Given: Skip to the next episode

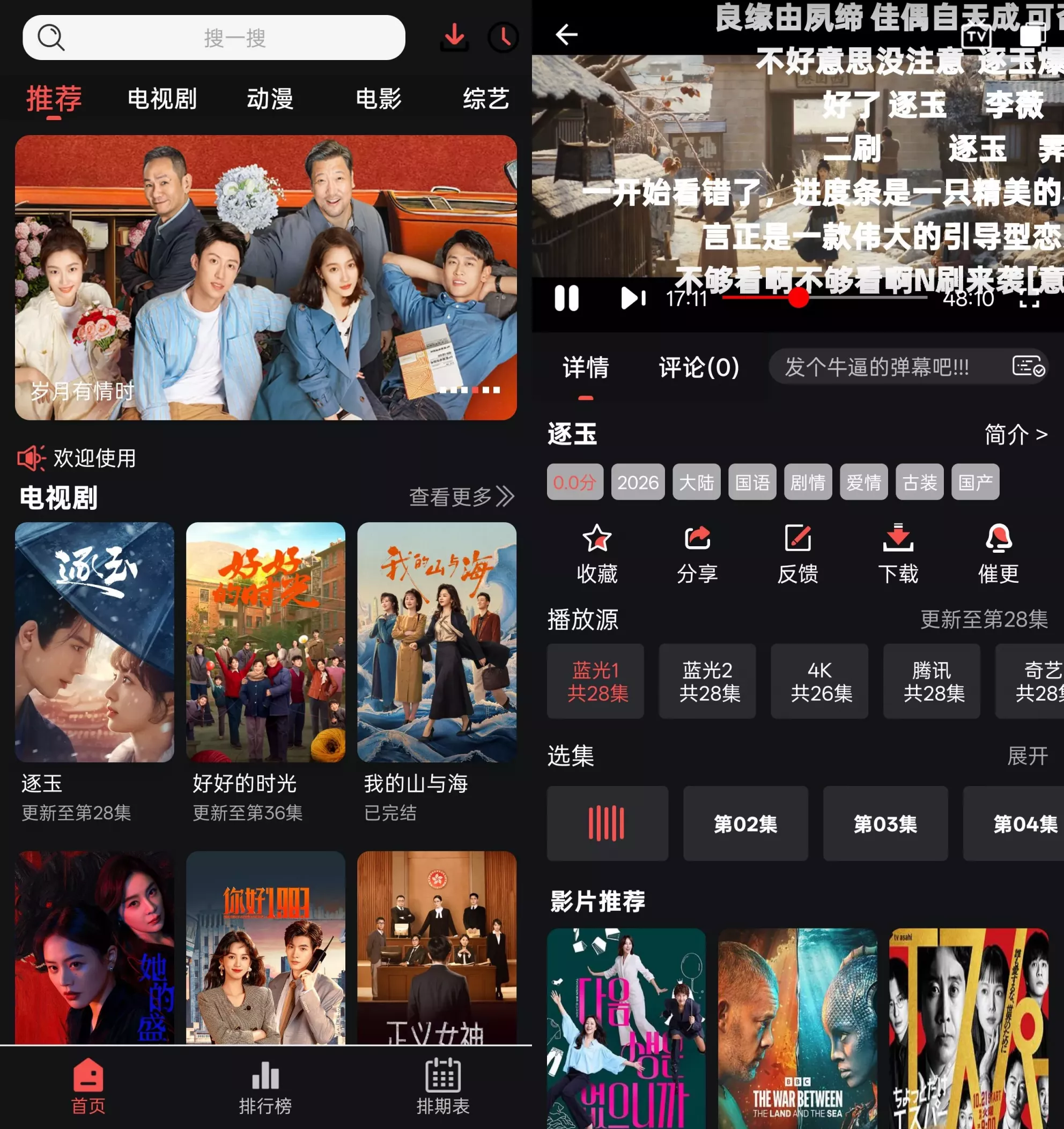Looking at the screenshot, I should (x=633, y=298).
